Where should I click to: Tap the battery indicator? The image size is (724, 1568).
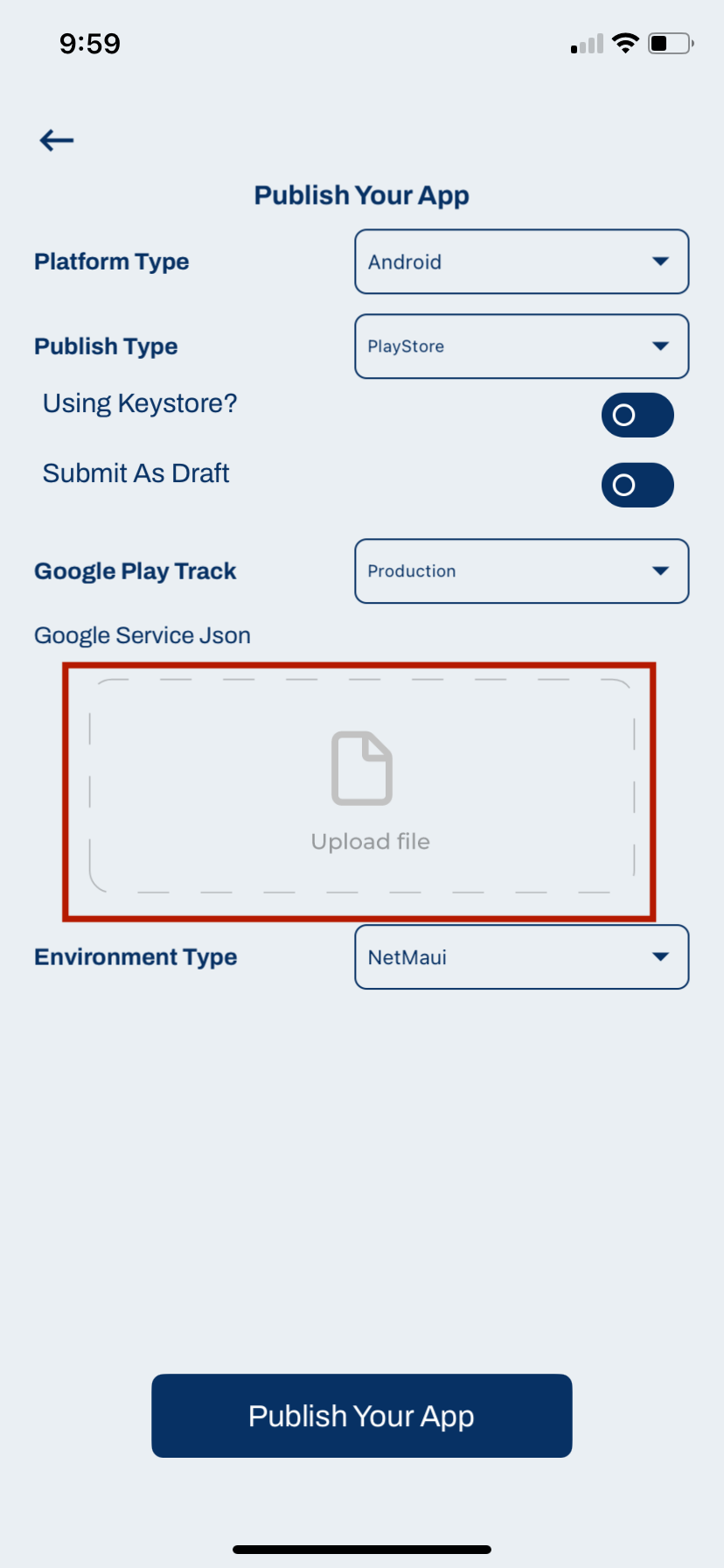pyautogui.click(x=669, y=42)
